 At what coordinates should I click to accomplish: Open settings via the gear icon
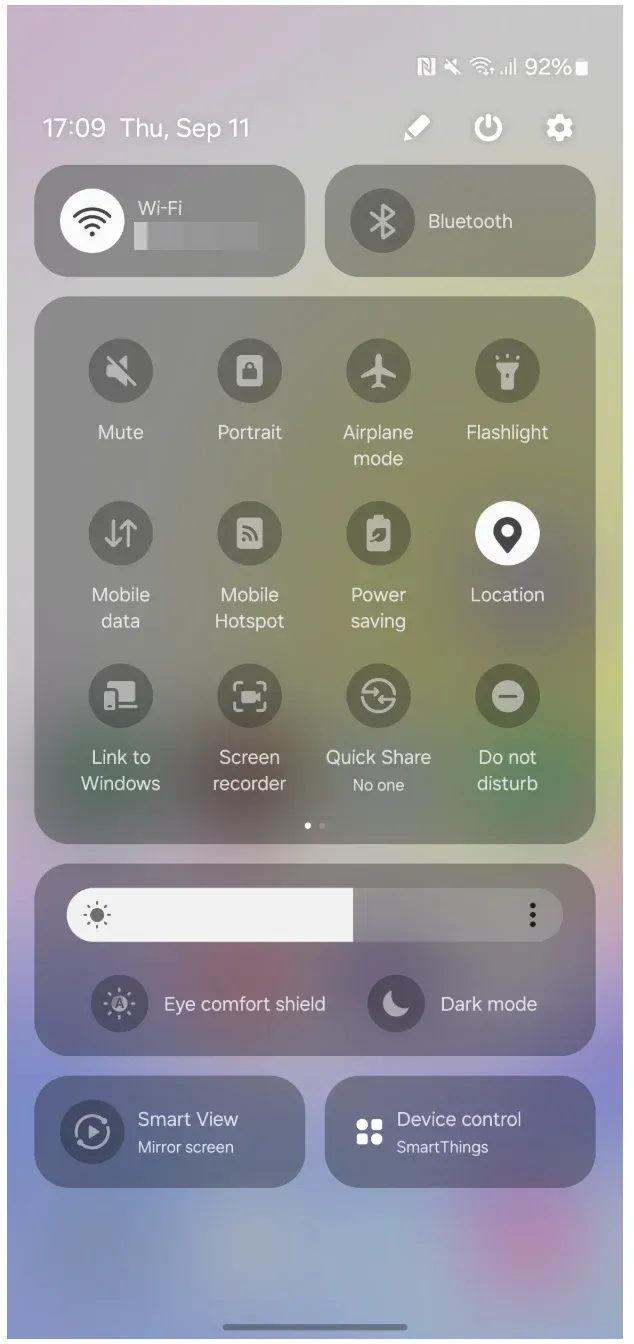(x=559, y=128)
